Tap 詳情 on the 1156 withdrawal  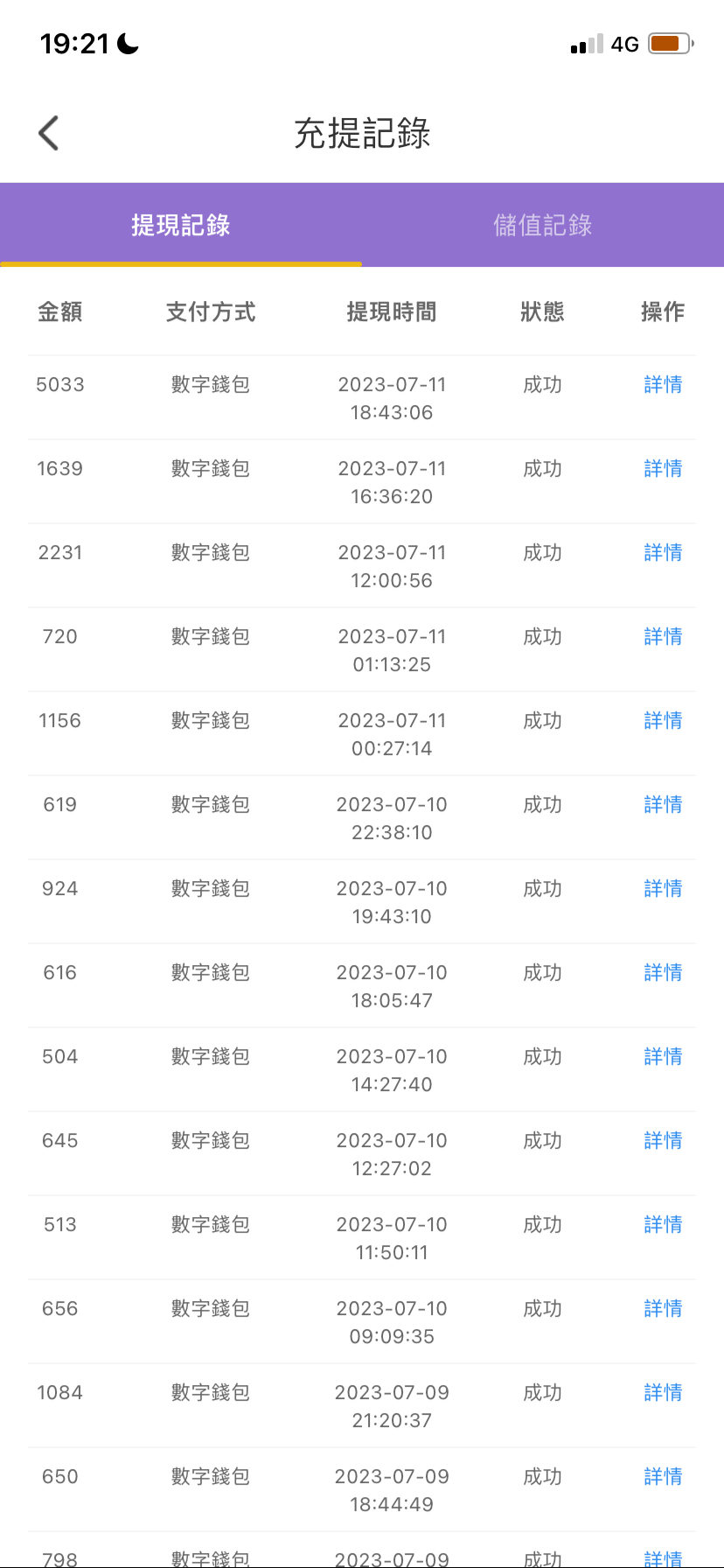pos(663,721)
